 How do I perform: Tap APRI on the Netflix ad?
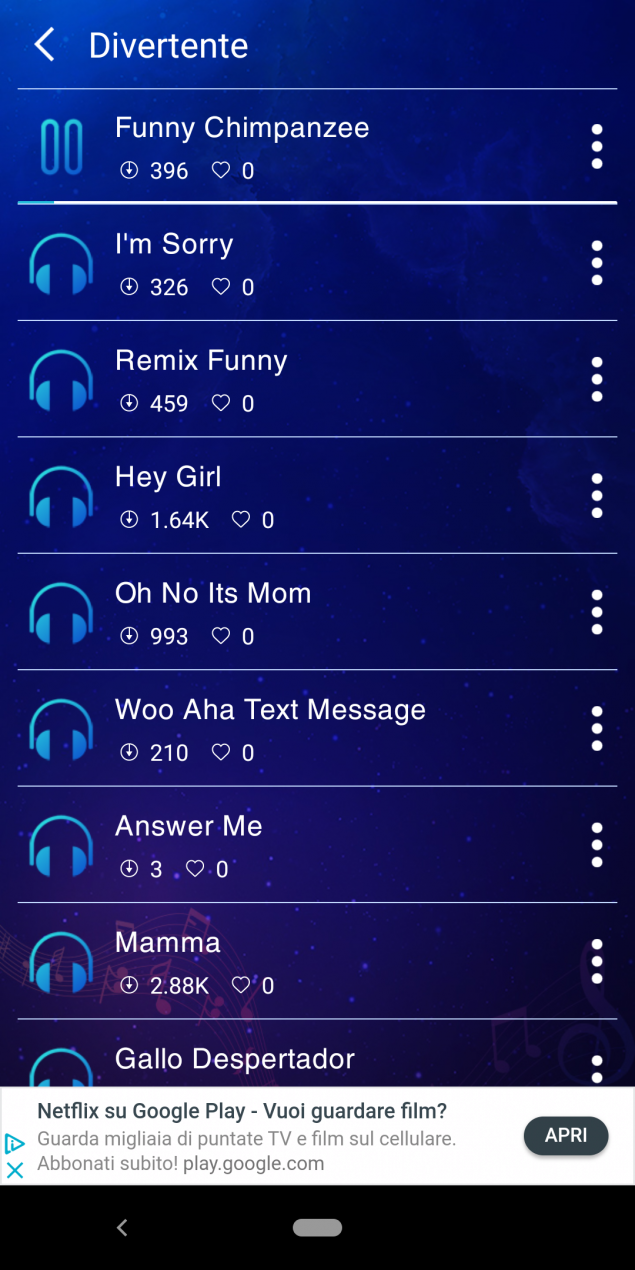pos(566,1136)
